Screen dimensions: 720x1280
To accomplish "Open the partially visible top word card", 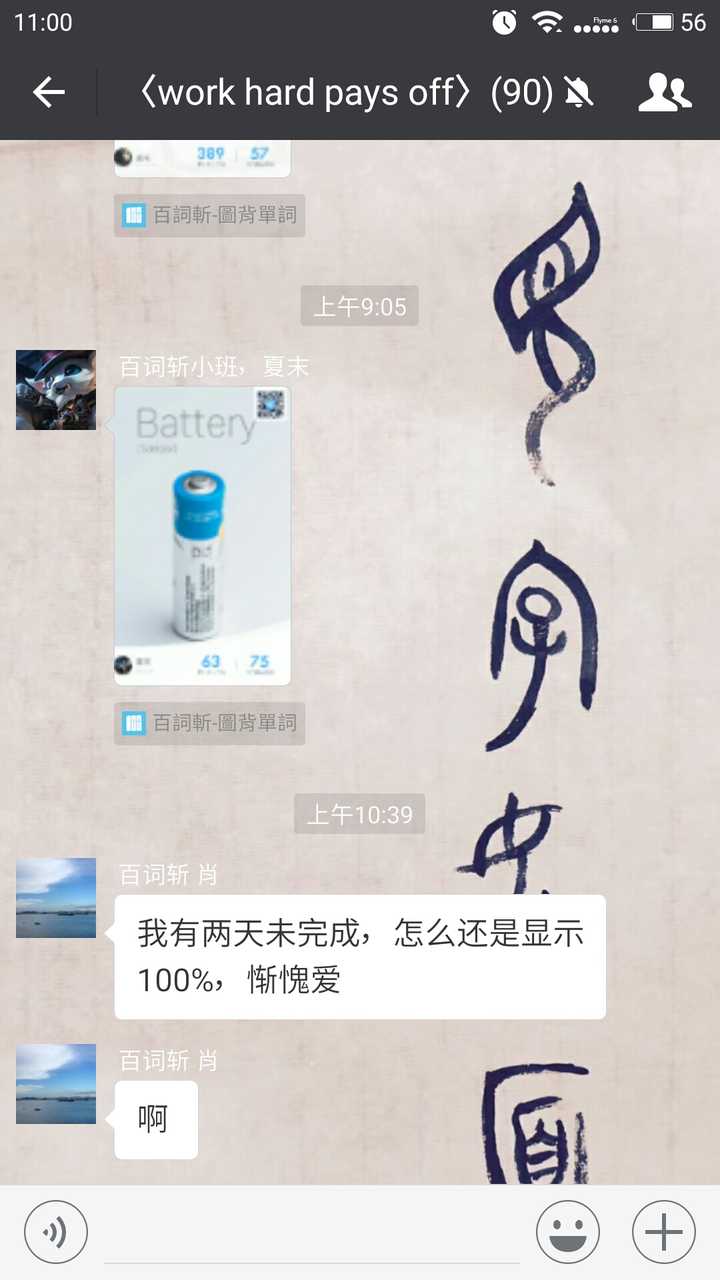I will tap(202, 158).
